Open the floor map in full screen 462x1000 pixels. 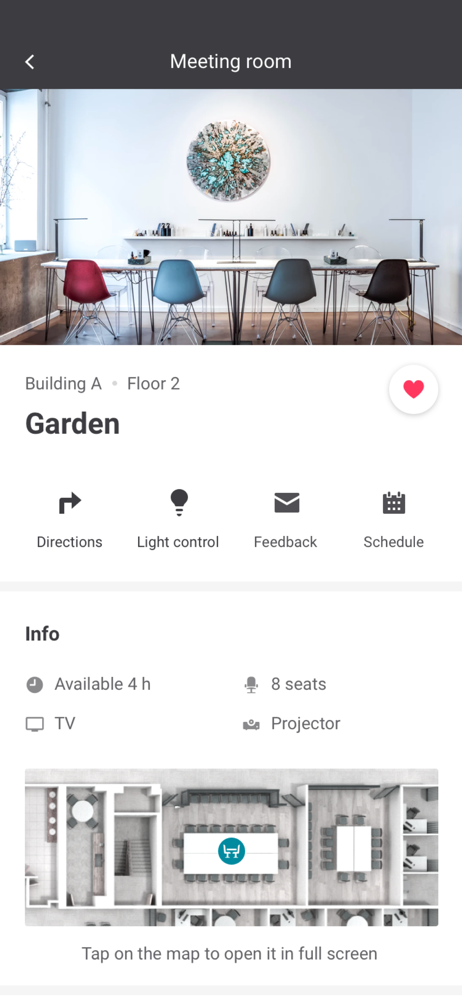[232, 848]
